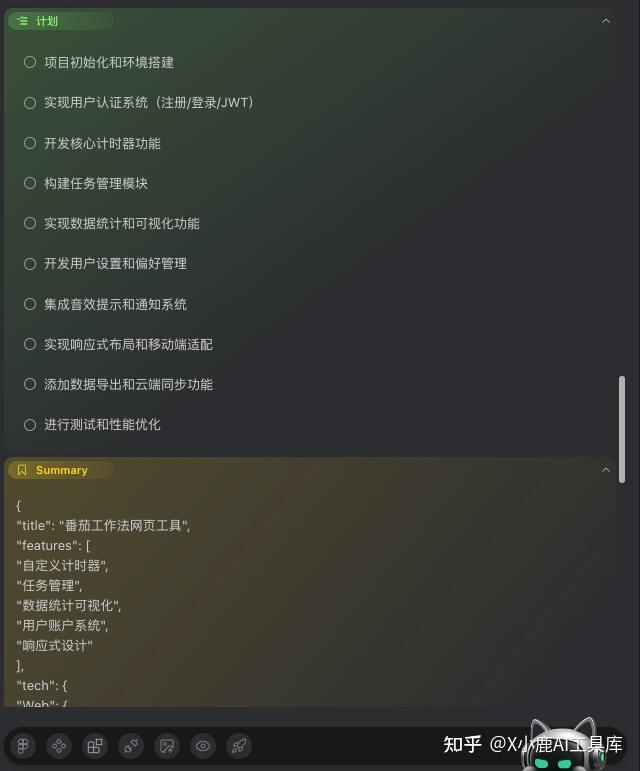Tick 集成音效提示和通知系统

tap(30, 304)
